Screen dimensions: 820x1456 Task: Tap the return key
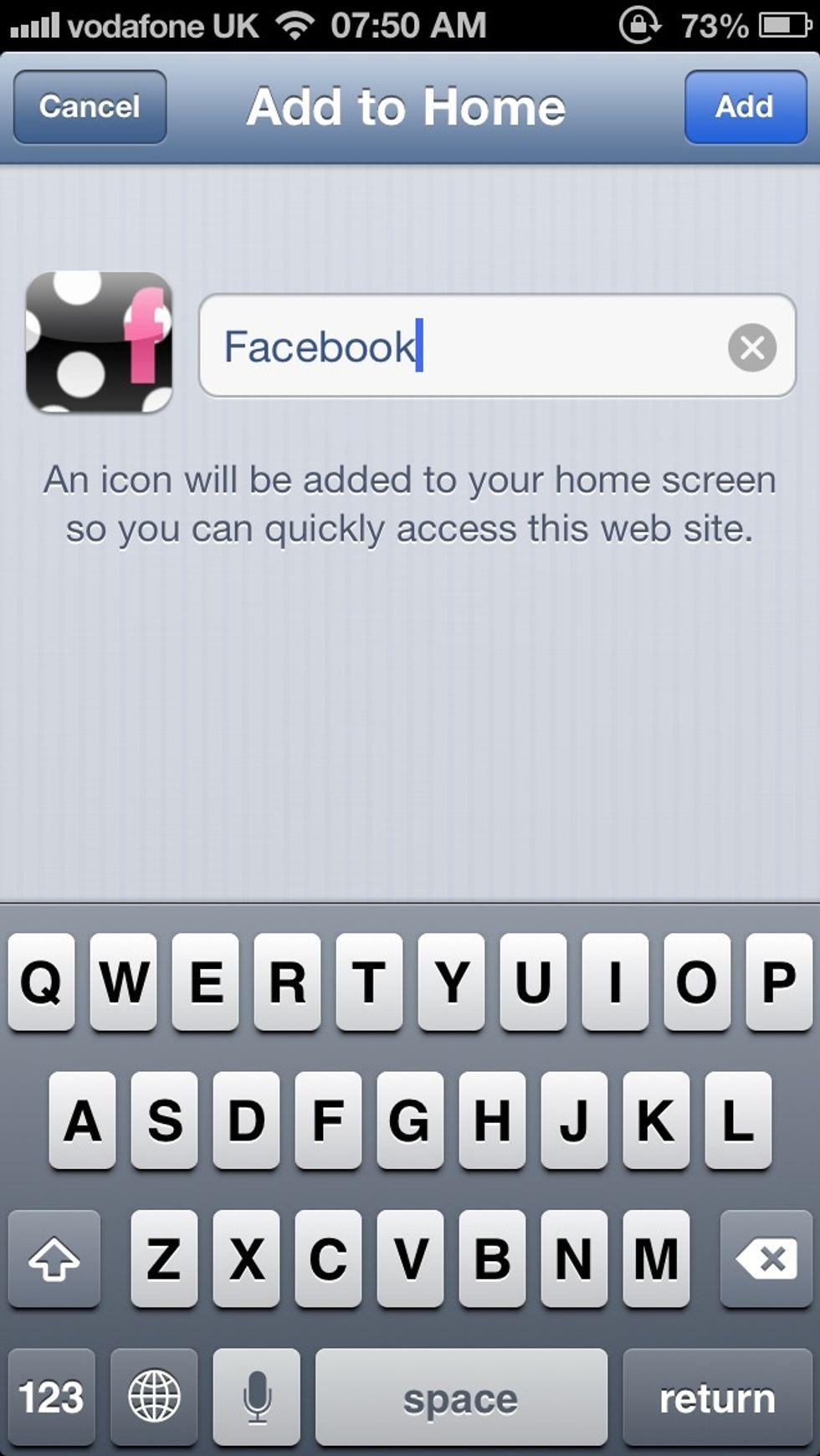[x=717, y=1397]
